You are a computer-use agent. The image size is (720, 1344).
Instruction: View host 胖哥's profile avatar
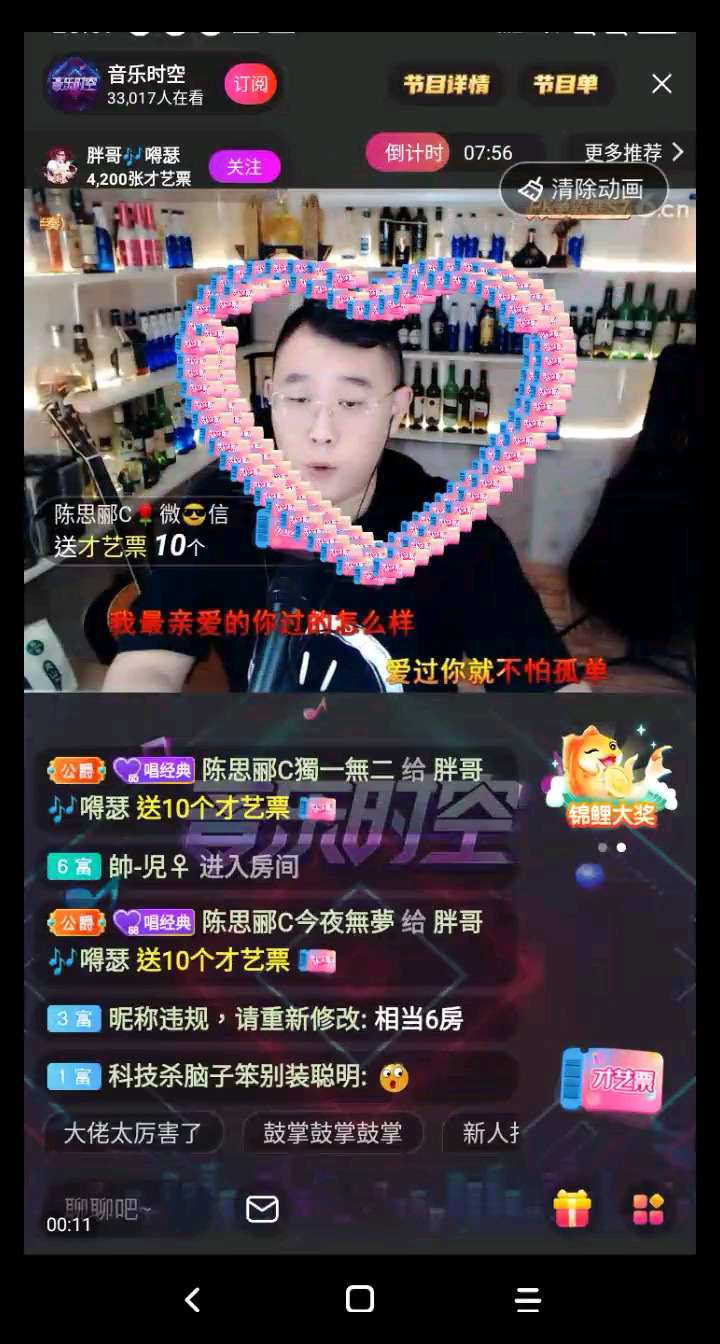60,165
